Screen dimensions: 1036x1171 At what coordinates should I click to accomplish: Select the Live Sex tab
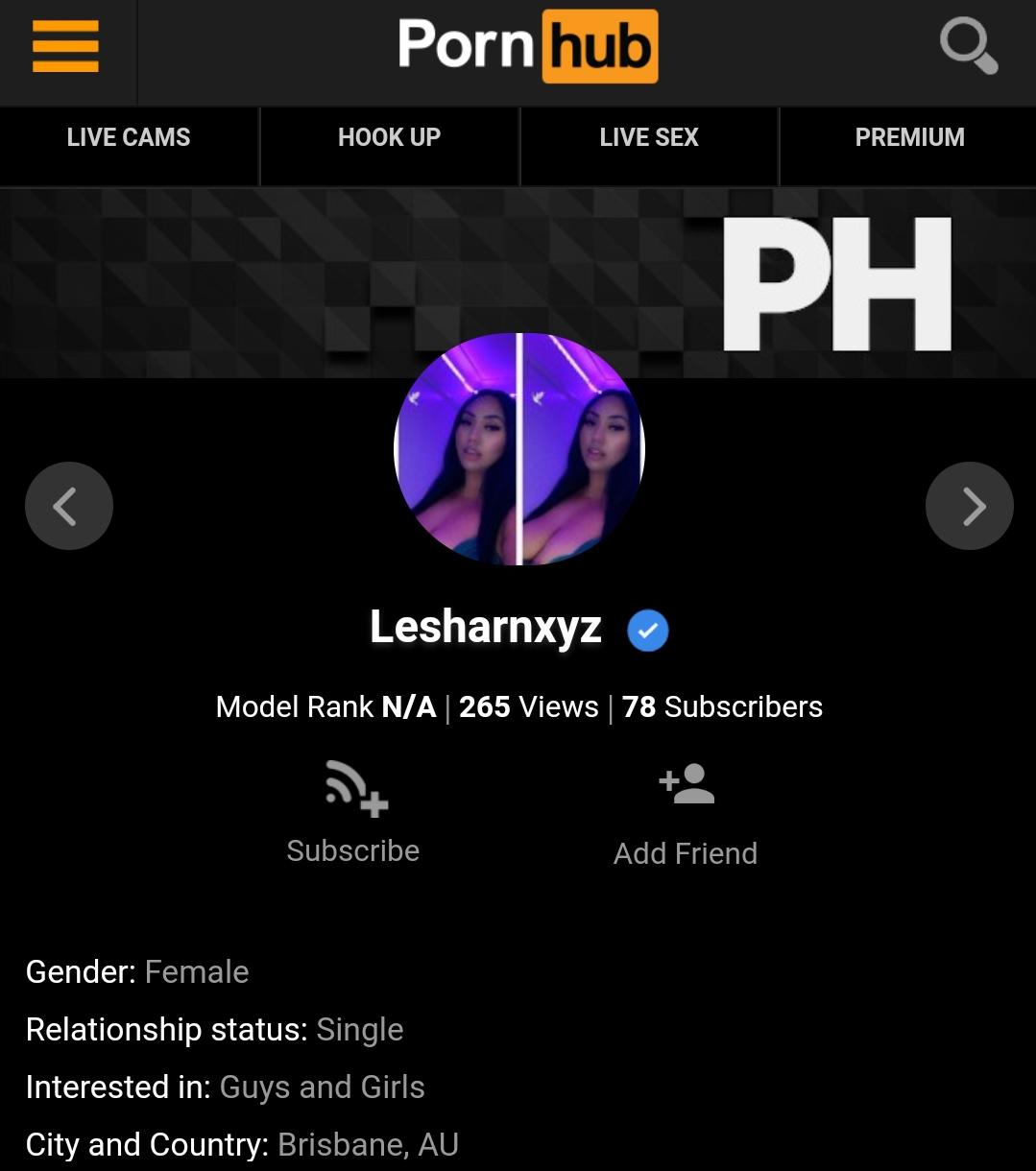pyautogui.click(x=649, y=137)
